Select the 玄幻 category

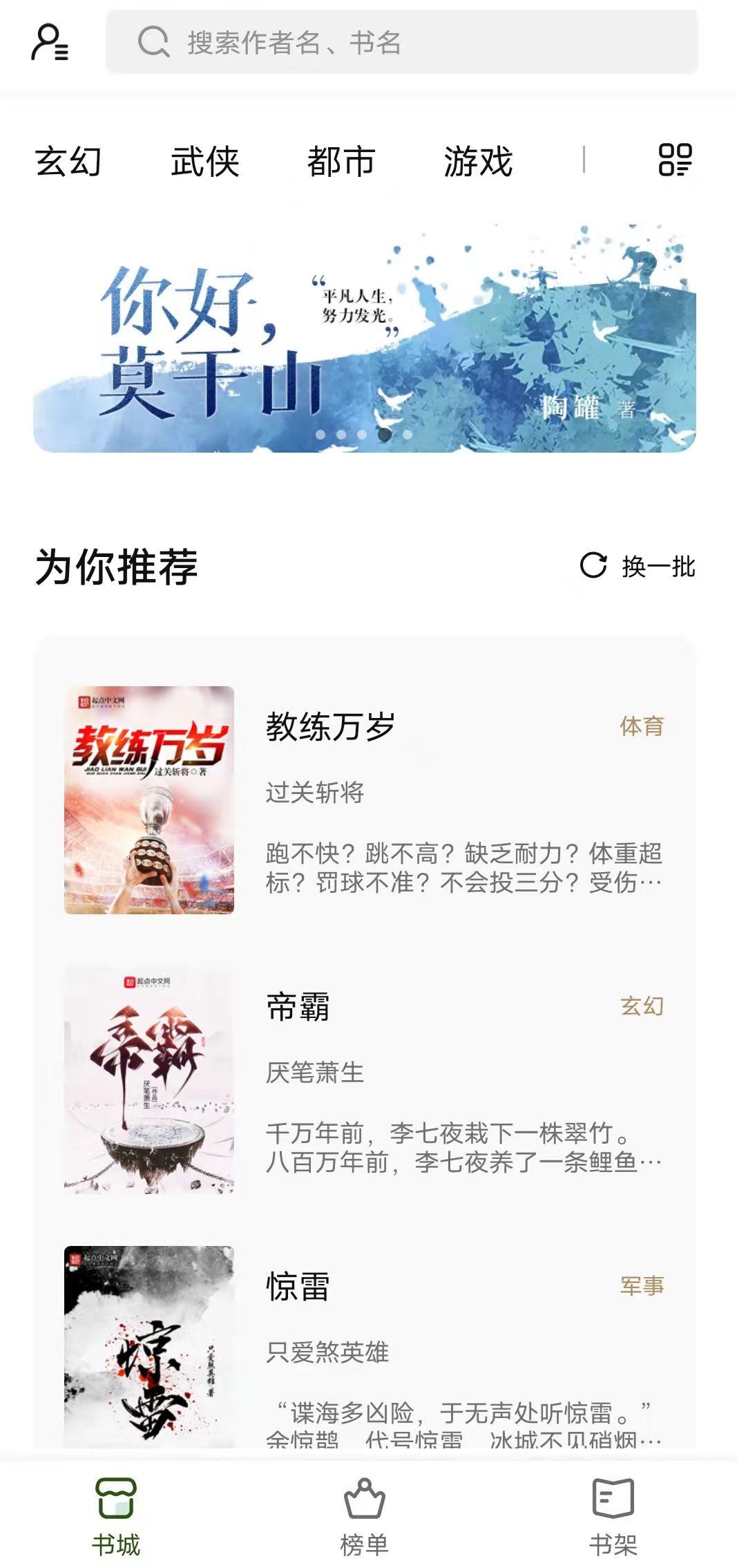tap(68, 162)
